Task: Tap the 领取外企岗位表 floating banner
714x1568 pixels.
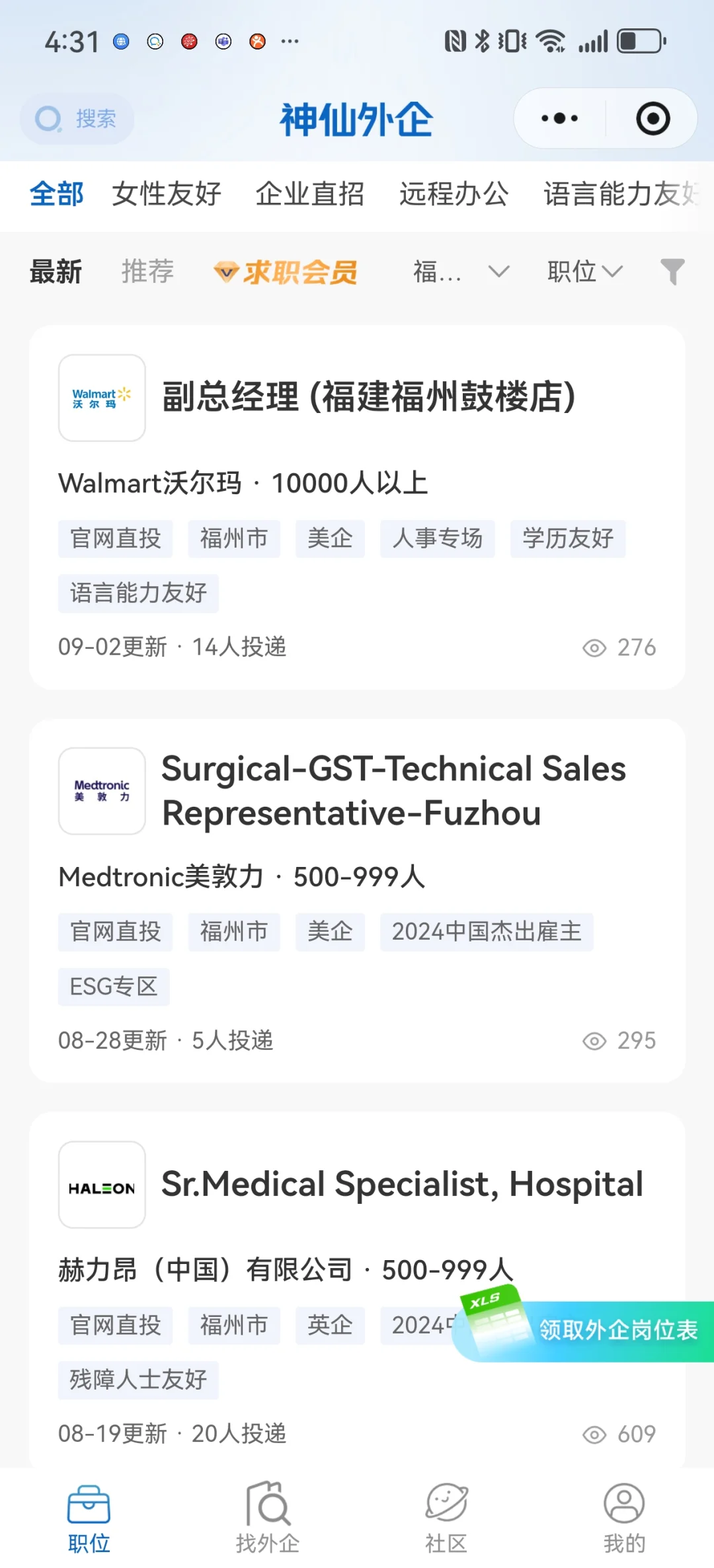Action: pos(595,1329)
